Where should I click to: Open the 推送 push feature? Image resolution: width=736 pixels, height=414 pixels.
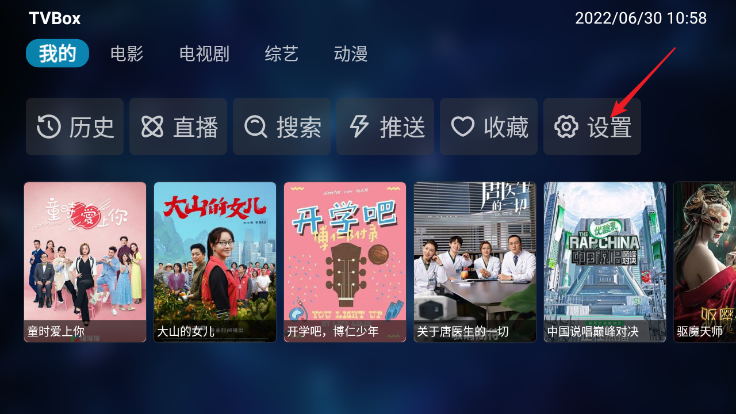tap(387, 127)
